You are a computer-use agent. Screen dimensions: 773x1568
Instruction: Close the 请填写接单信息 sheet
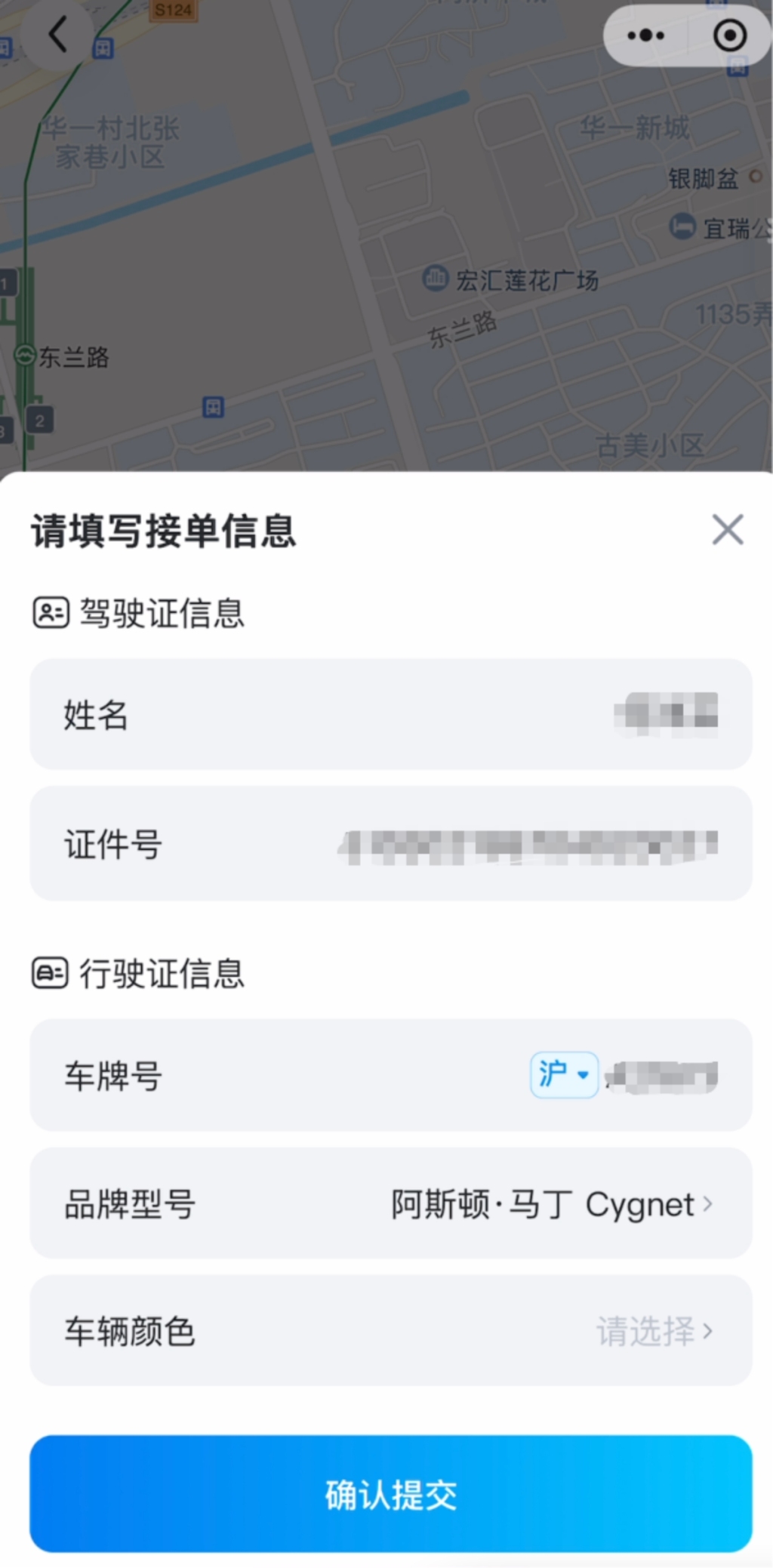(x=727, y=529)
